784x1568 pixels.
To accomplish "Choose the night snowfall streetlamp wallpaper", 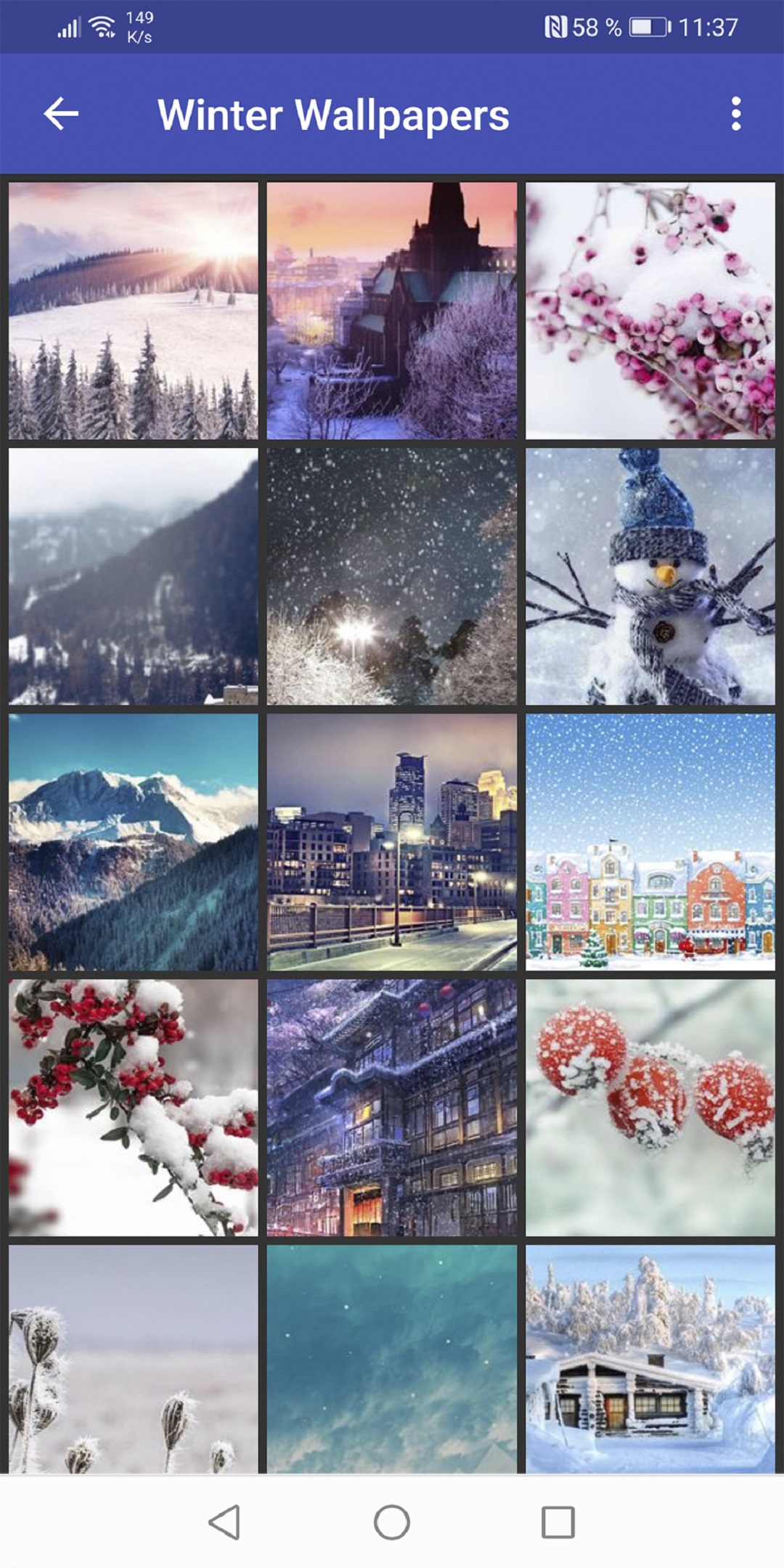I will 392,576.
